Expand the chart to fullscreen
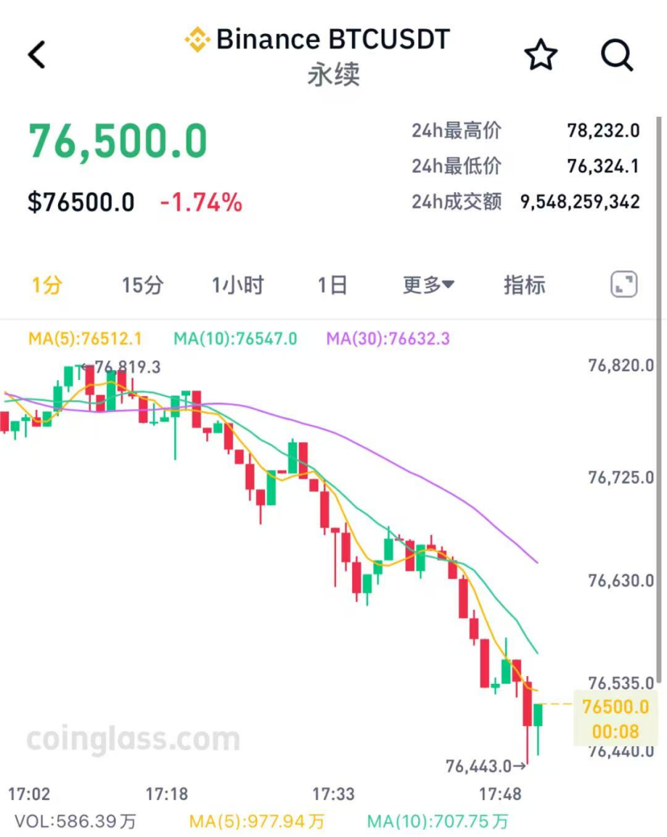Viewport: 667px width, 837px height. (x=624, y=285)
